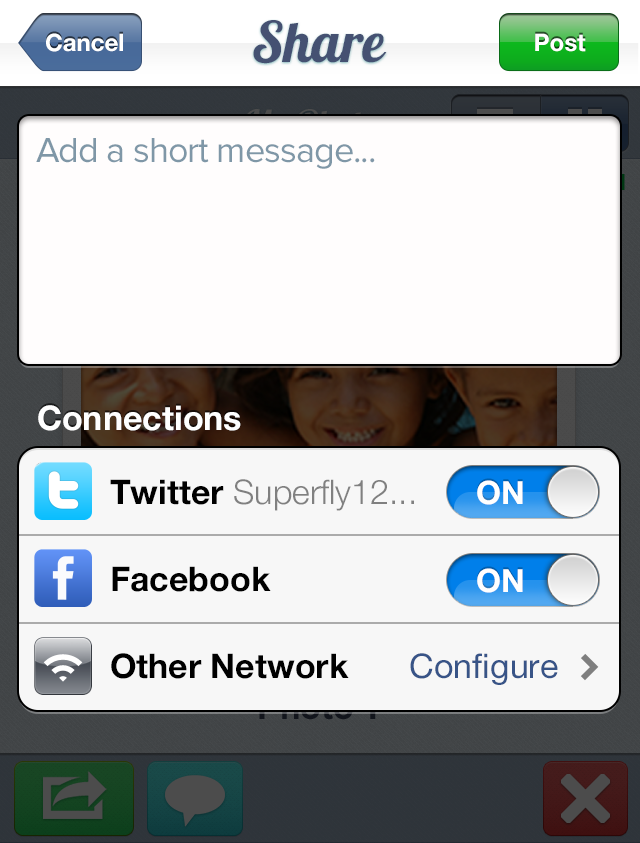This screenshot has height=843, width=640.
Task: Tap the green Post button
Action: pos(559,43)
